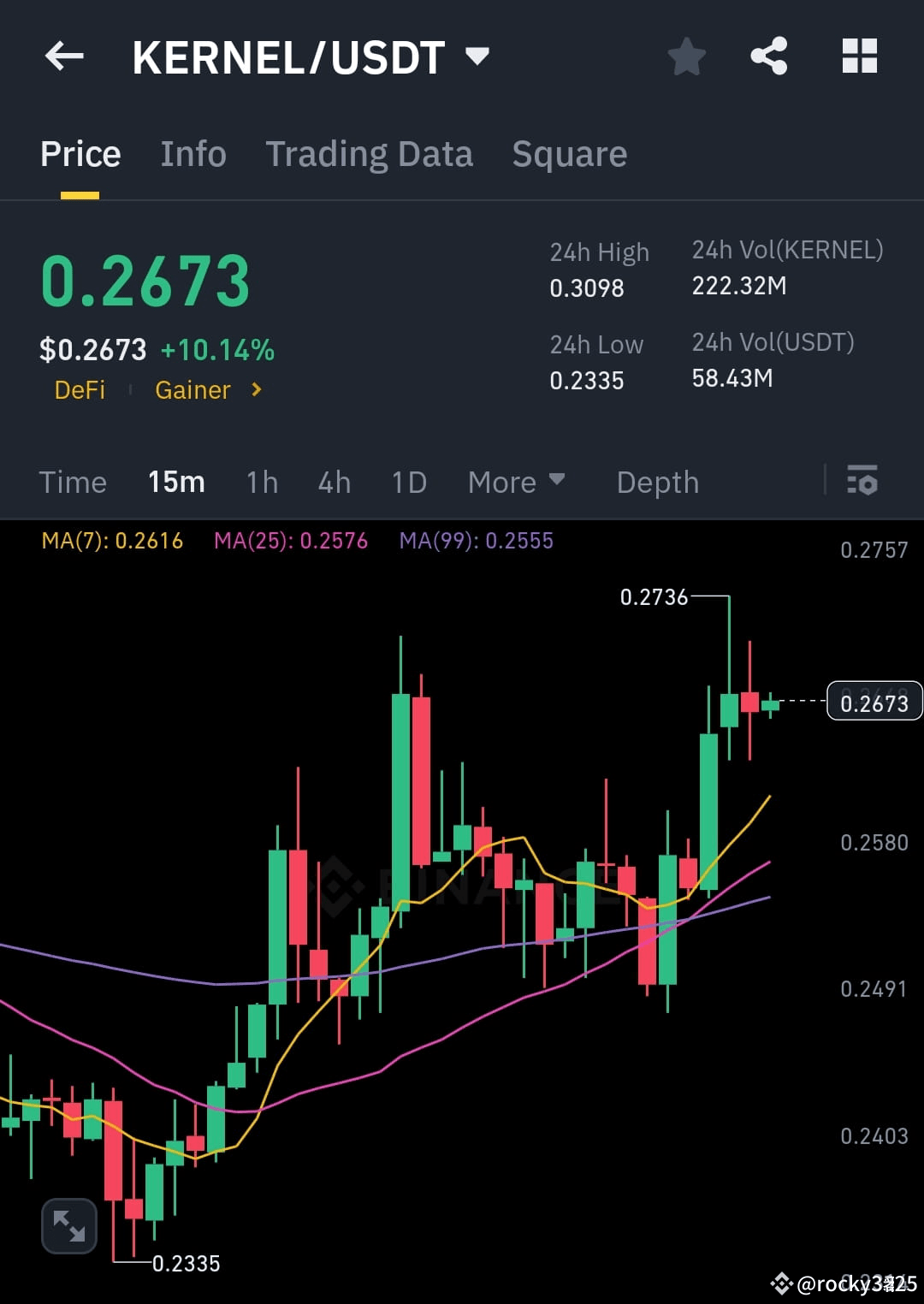Open the DeFi category link

pos(80,390)
